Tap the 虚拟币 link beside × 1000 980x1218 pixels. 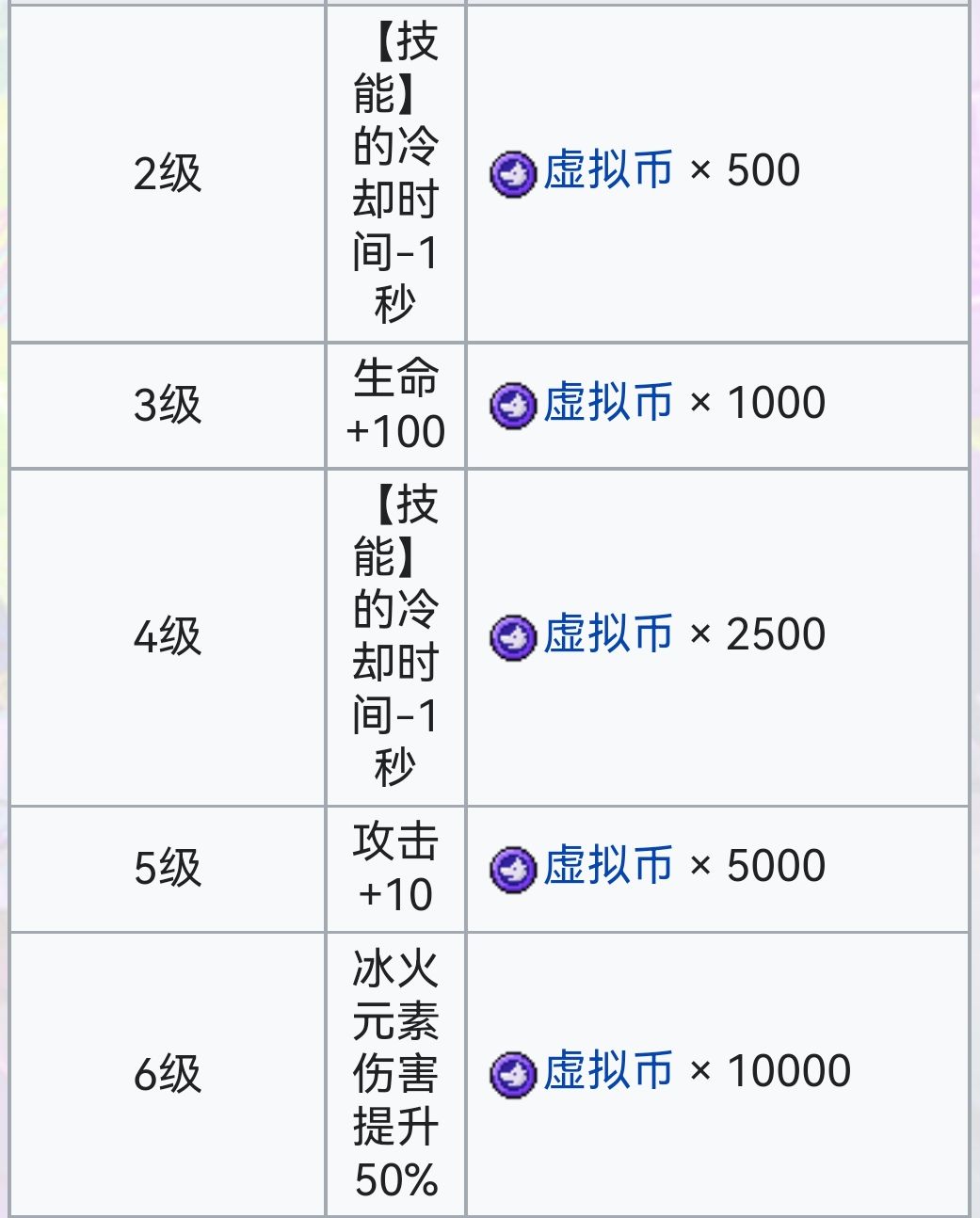coord(607,403)
